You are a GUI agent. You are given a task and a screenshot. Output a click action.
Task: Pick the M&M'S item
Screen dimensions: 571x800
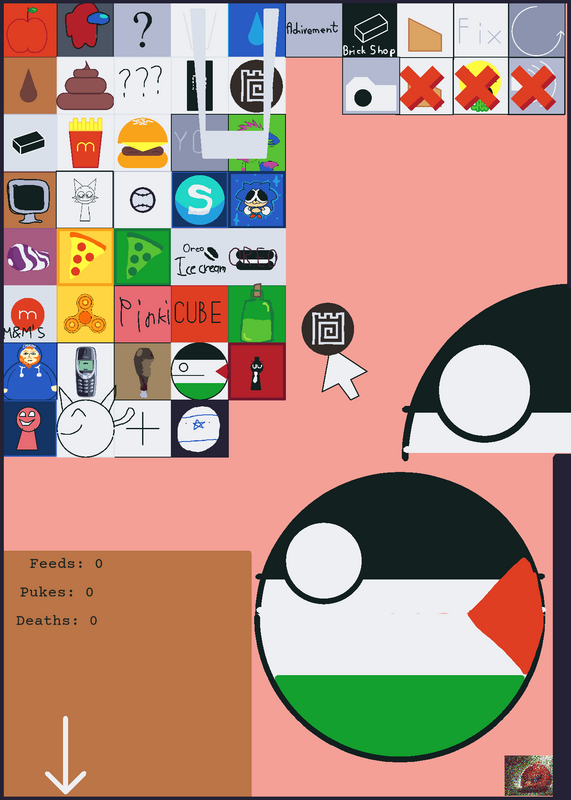30,314
